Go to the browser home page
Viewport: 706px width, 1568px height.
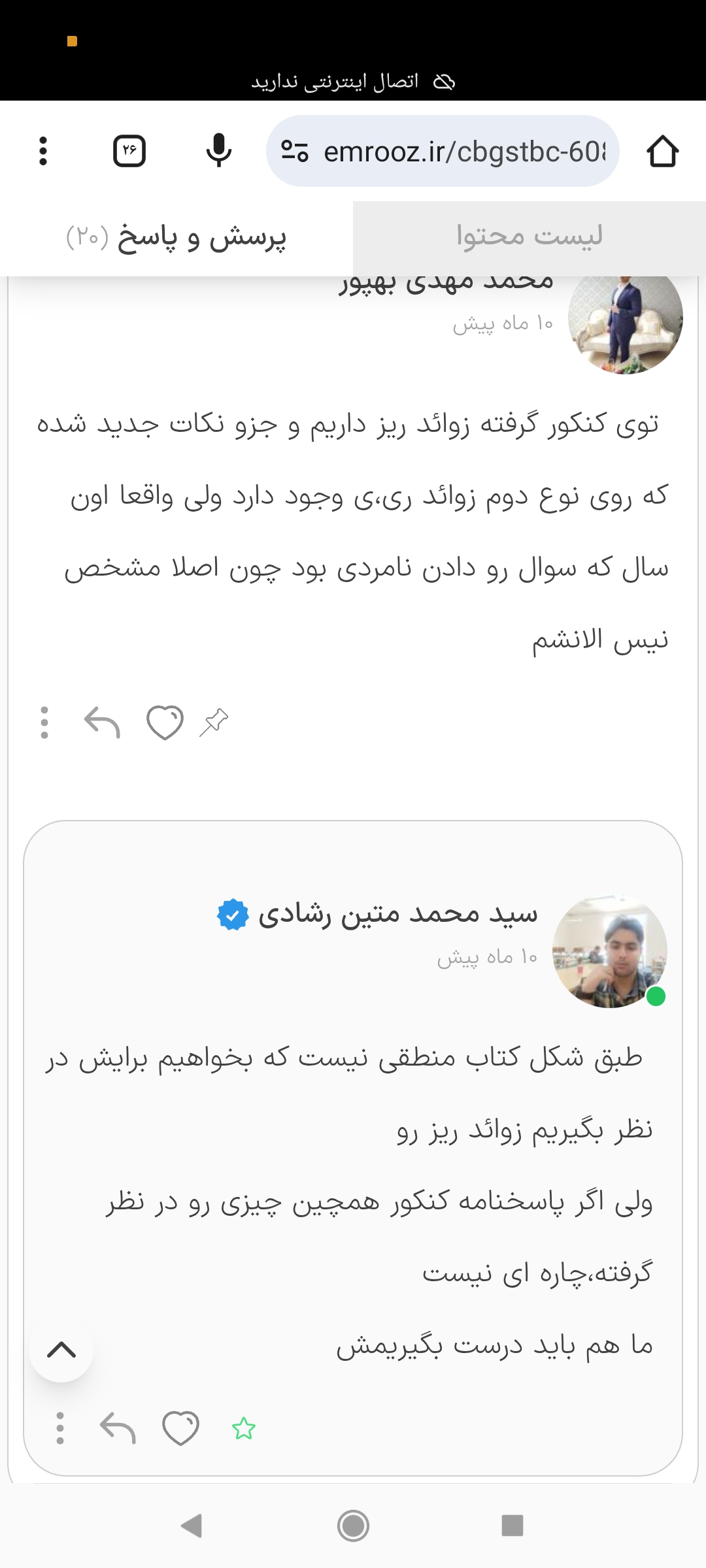click(662, 152)
